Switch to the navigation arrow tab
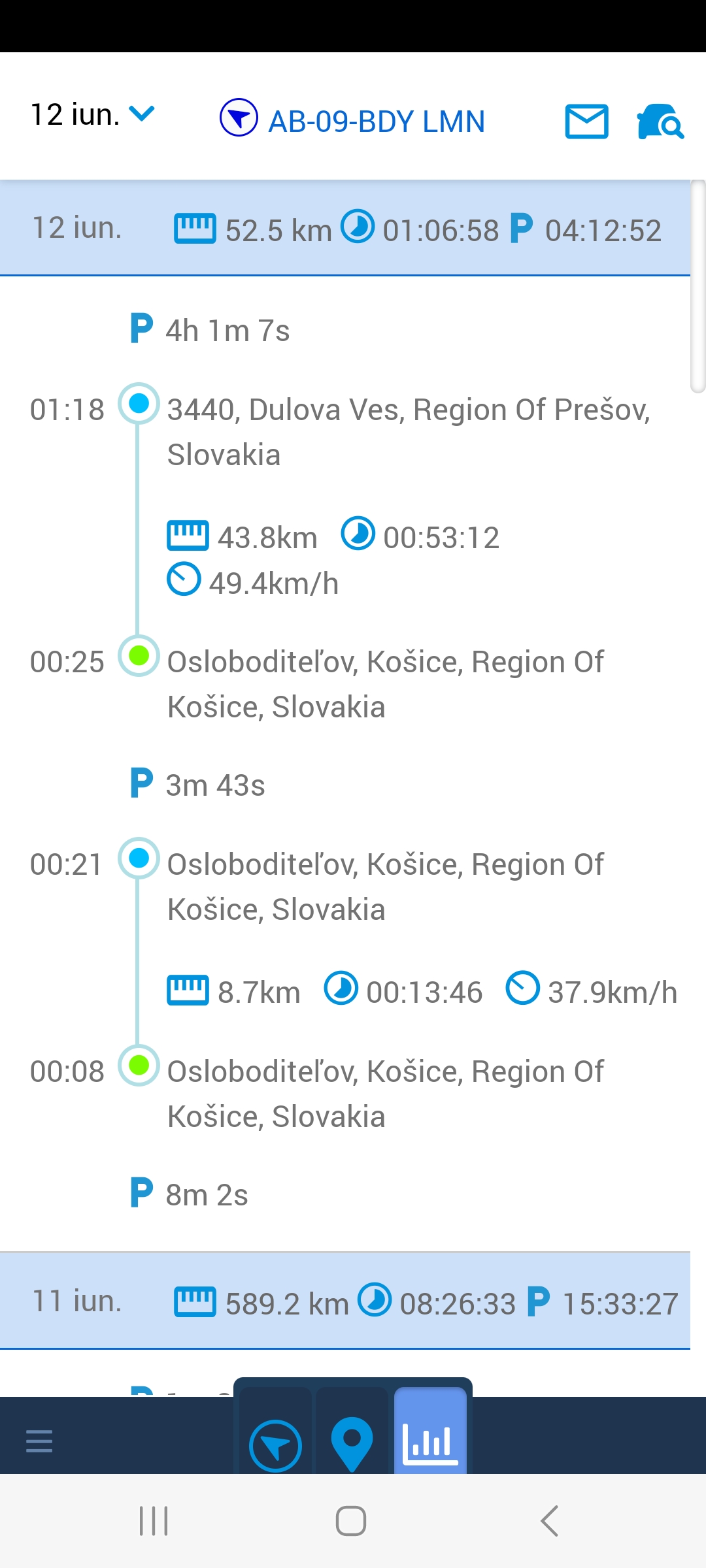The width and height of the screenshot is (706, 1568). pos(275,1445)
